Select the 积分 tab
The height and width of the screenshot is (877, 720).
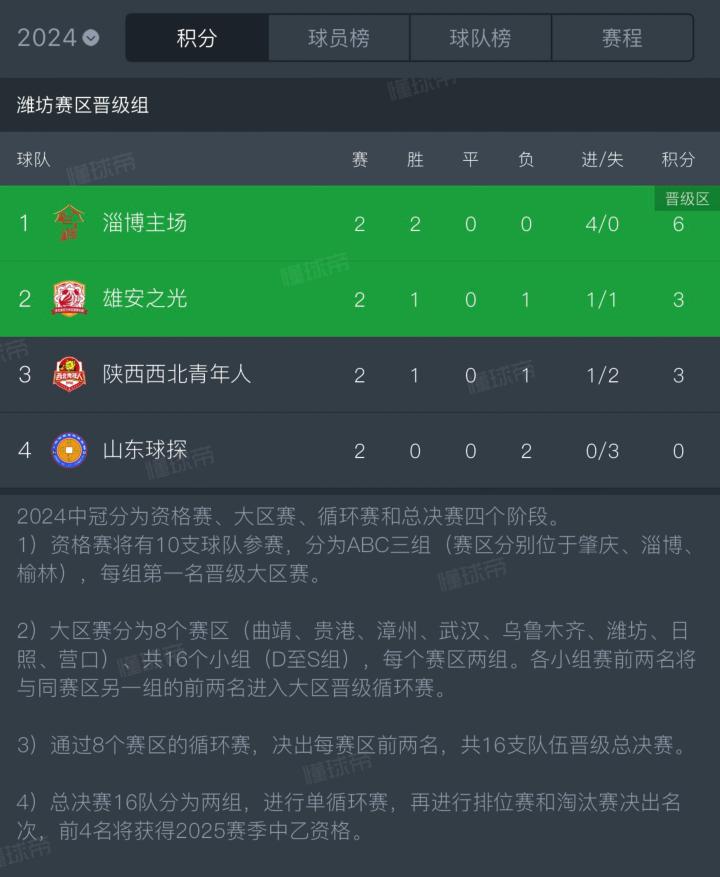pyautogui.click(x=197, y=38)
